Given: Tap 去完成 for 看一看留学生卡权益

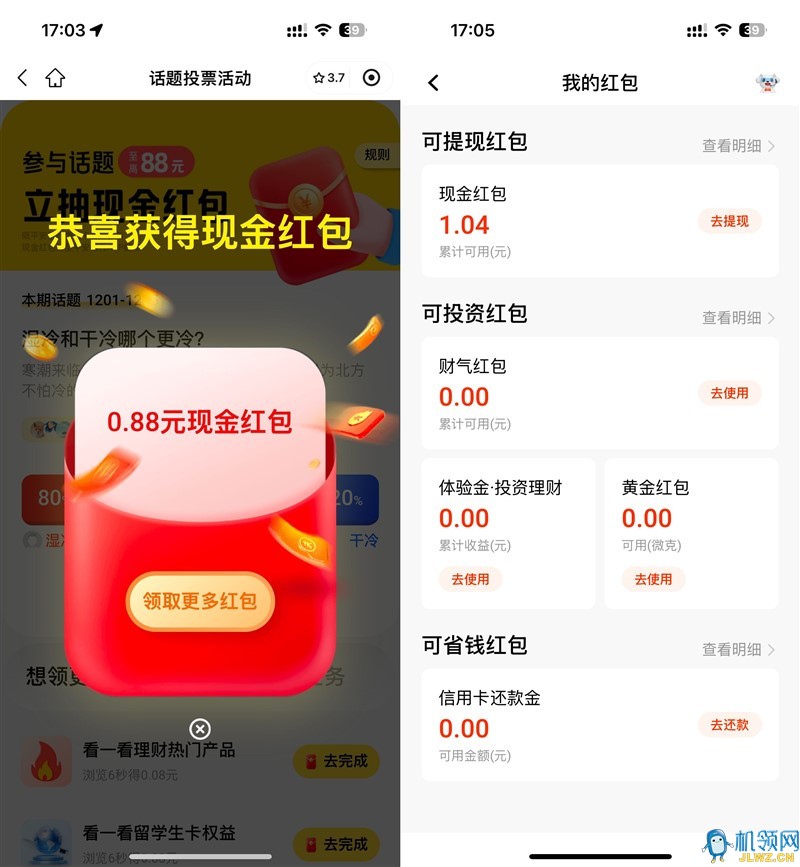Looking at the screenshot, I should tap(336, 844).
